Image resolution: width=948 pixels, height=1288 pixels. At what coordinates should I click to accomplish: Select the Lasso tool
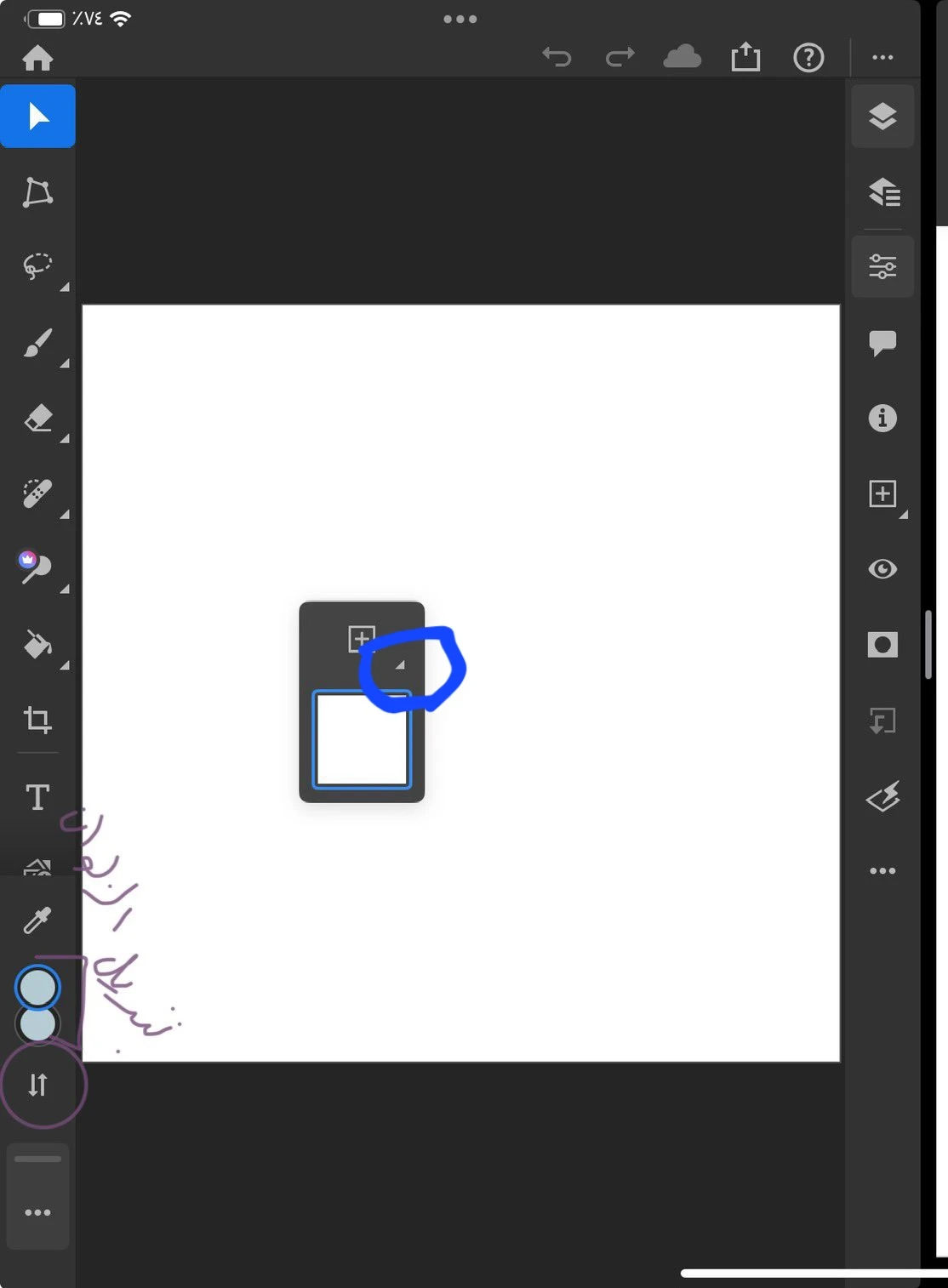pyautogui.click(x=37, y=267)
